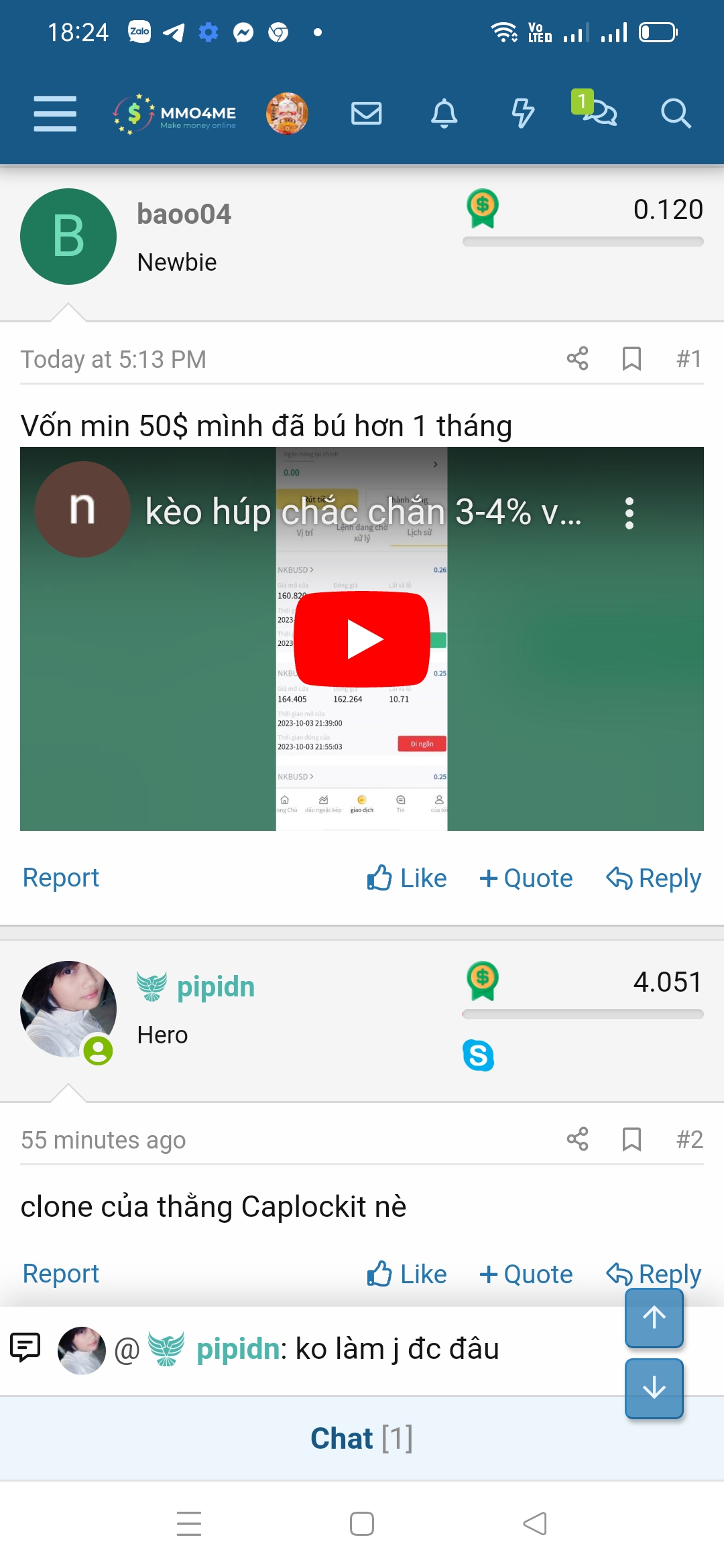The height and width of the screenshot is (1568, 724).
Task: Open the video's three-dot overflow menu
Action: tap(629, 513)
